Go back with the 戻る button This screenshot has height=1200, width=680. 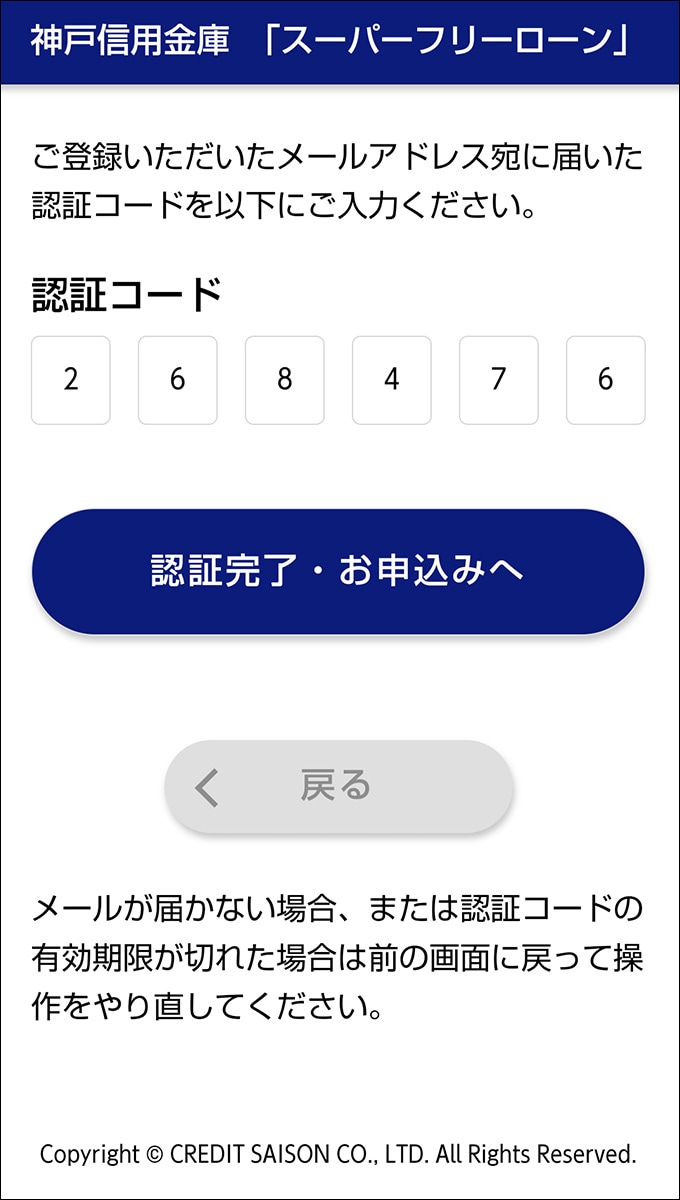tap(338, 787)
